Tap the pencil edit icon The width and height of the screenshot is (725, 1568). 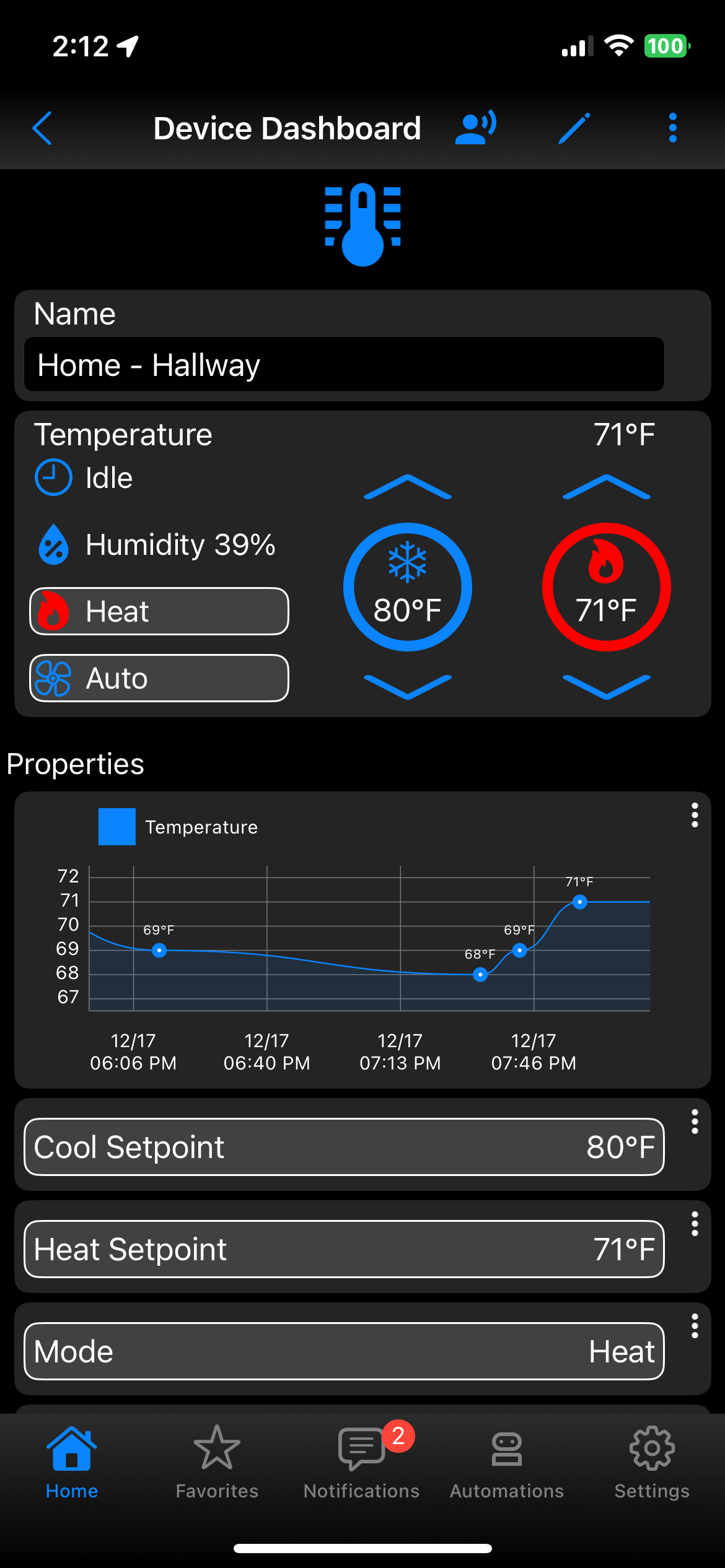[x=574, y=128]
